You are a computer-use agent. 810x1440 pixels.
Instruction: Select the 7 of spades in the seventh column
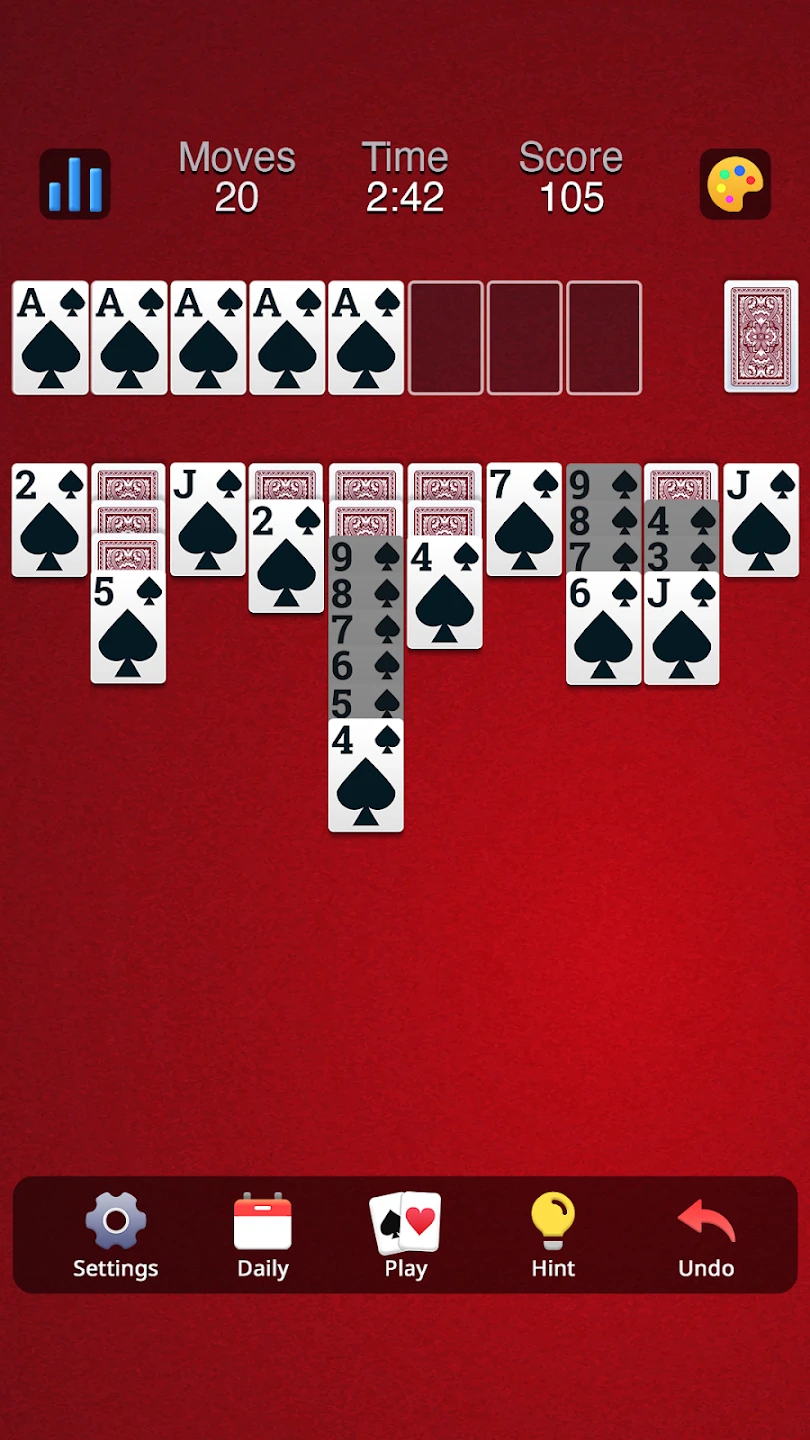click(524, 520)
